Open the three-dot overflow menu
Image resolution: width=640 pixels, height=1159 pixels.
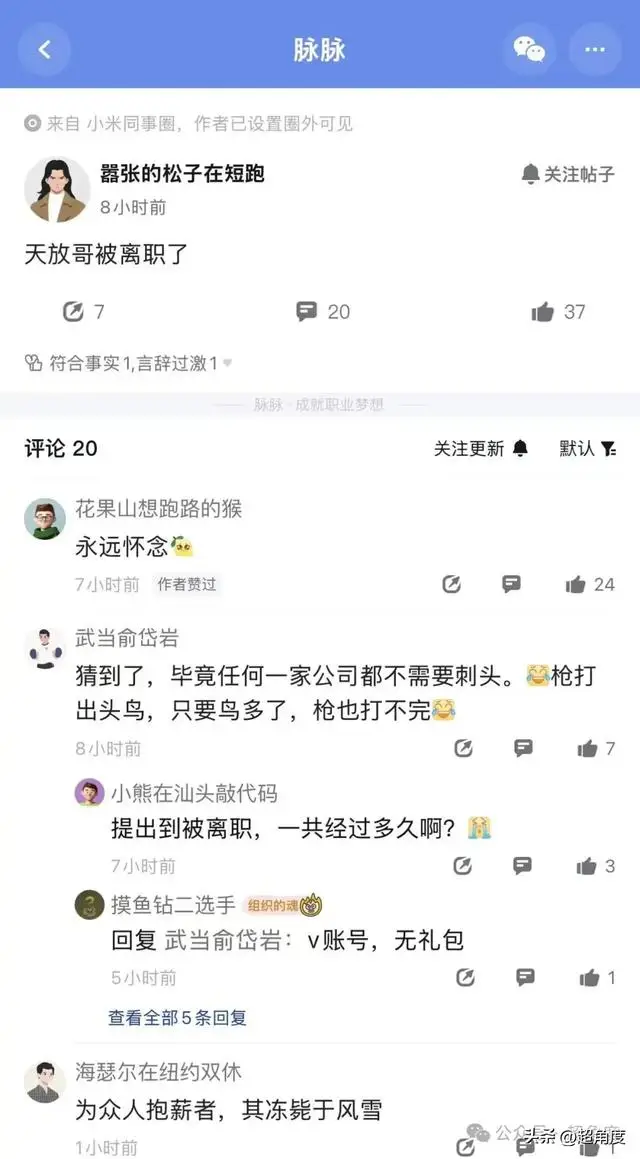click(x=595, y=49)
